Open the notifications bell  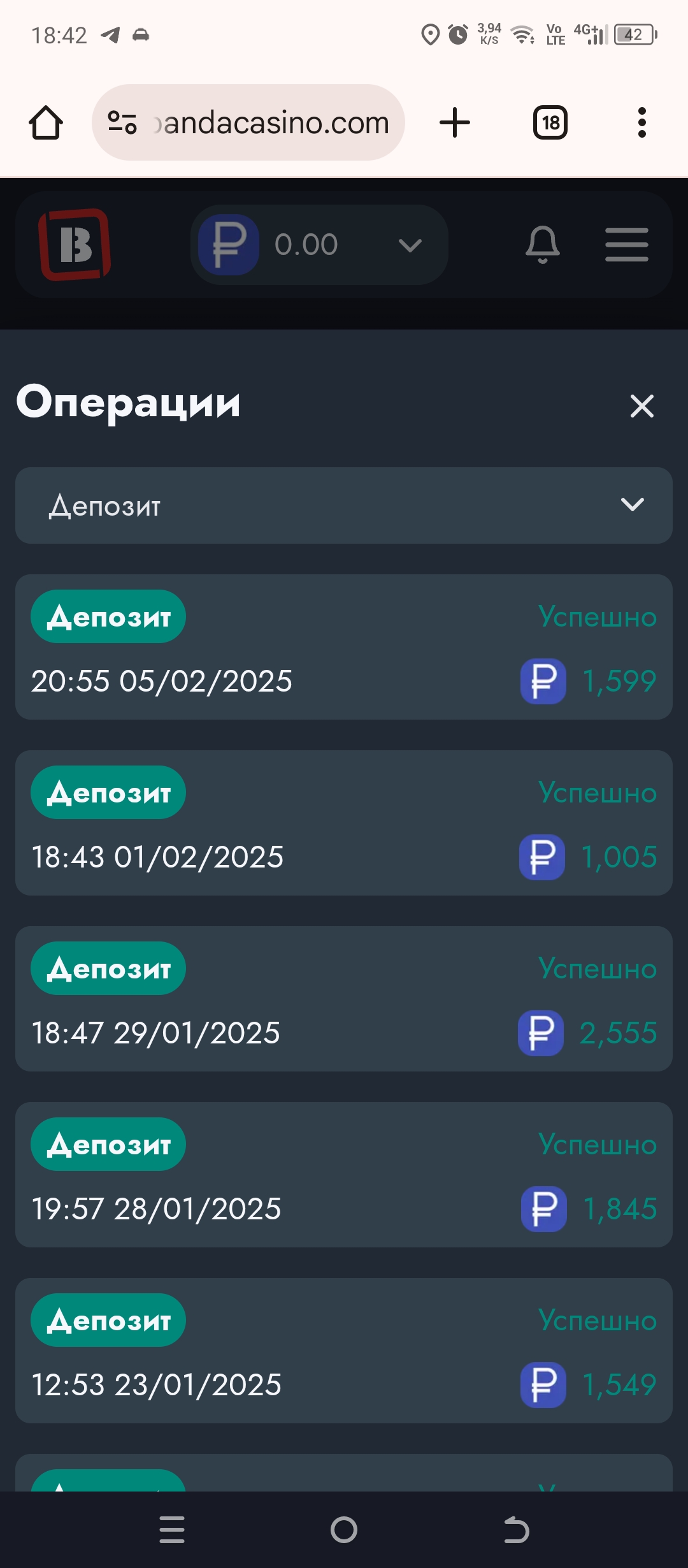coord(543,245)
